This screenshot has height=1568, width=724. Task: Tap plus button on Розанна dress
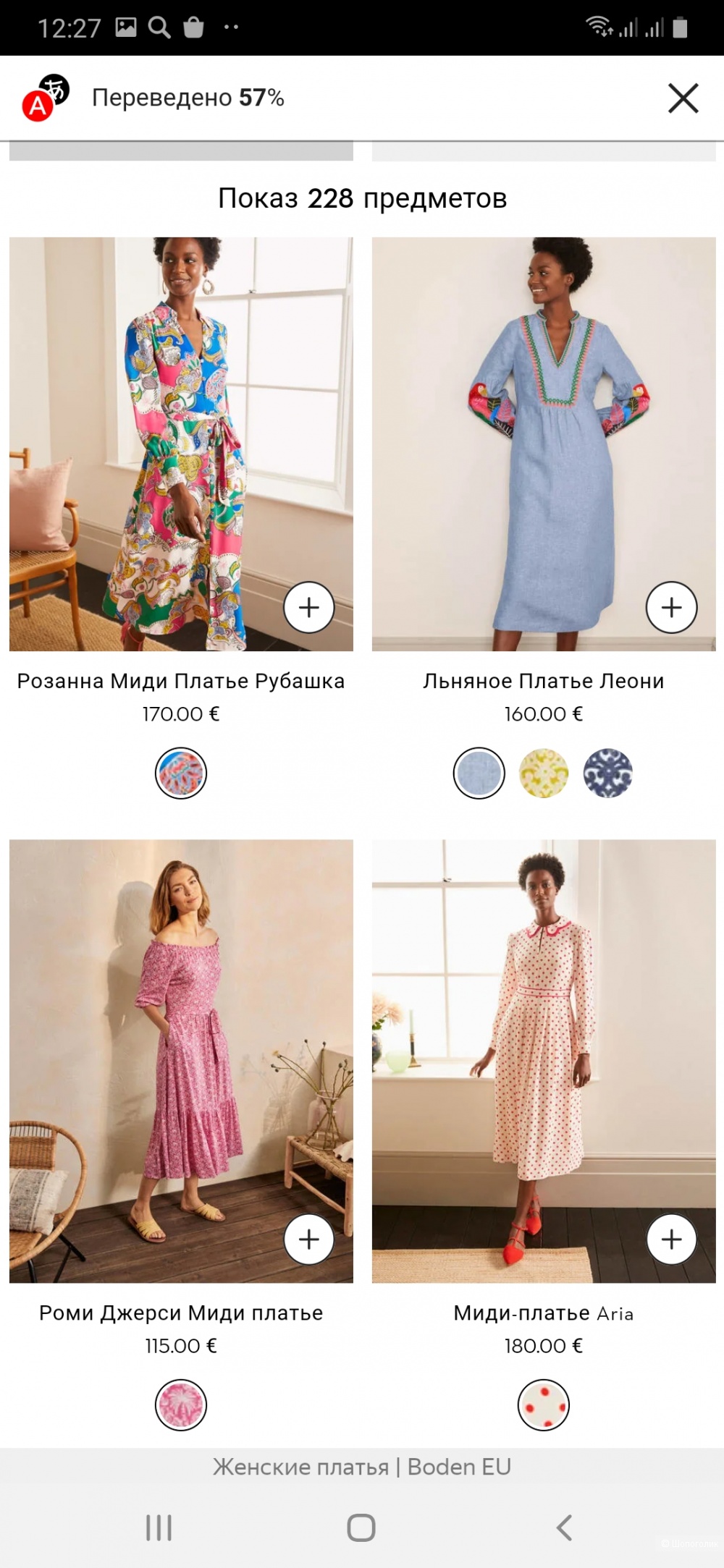309,607
